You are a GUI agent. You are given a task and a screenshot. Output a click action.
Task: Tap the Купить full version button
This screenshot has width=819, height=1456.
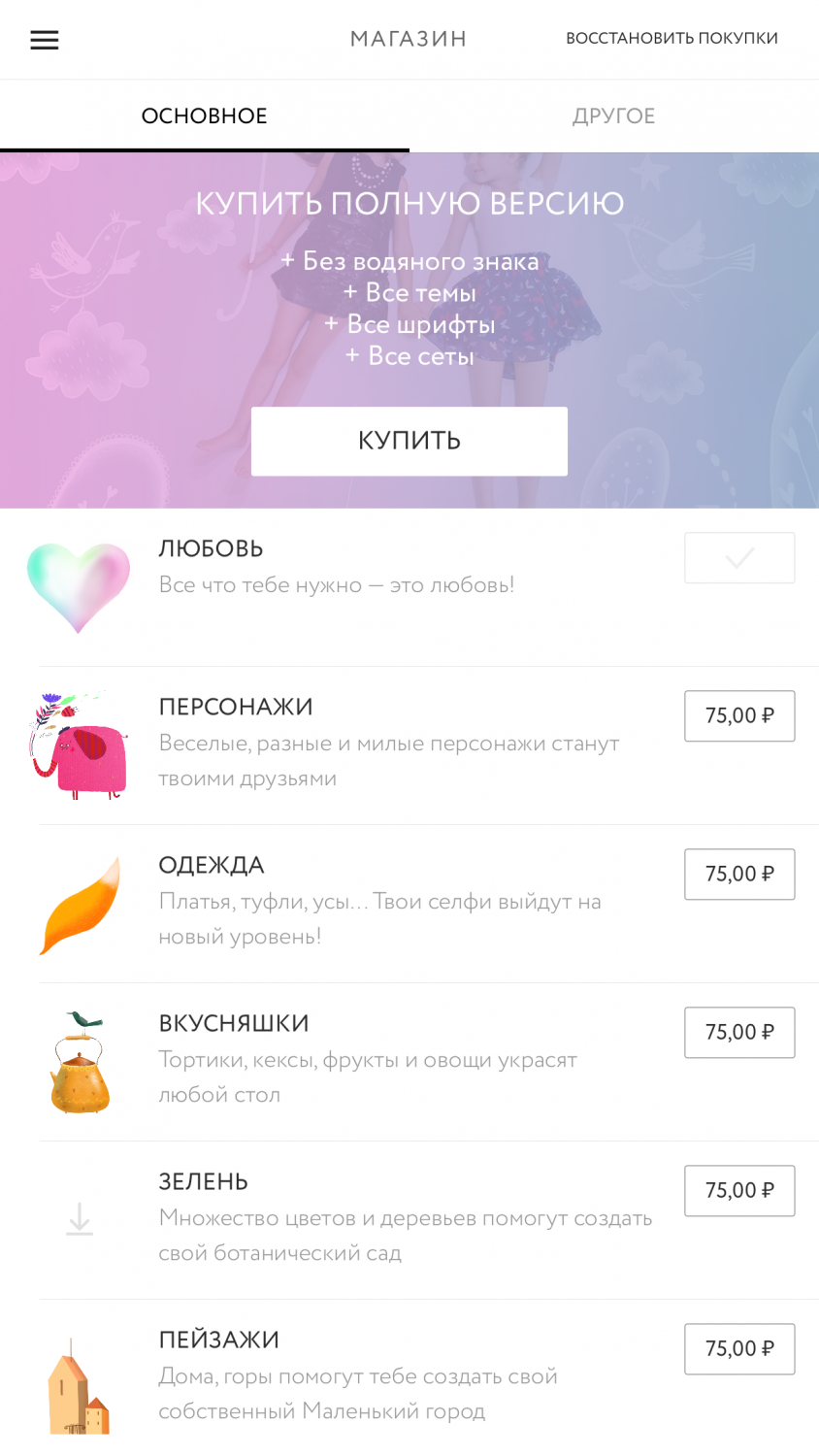click(x=409, y=442)
